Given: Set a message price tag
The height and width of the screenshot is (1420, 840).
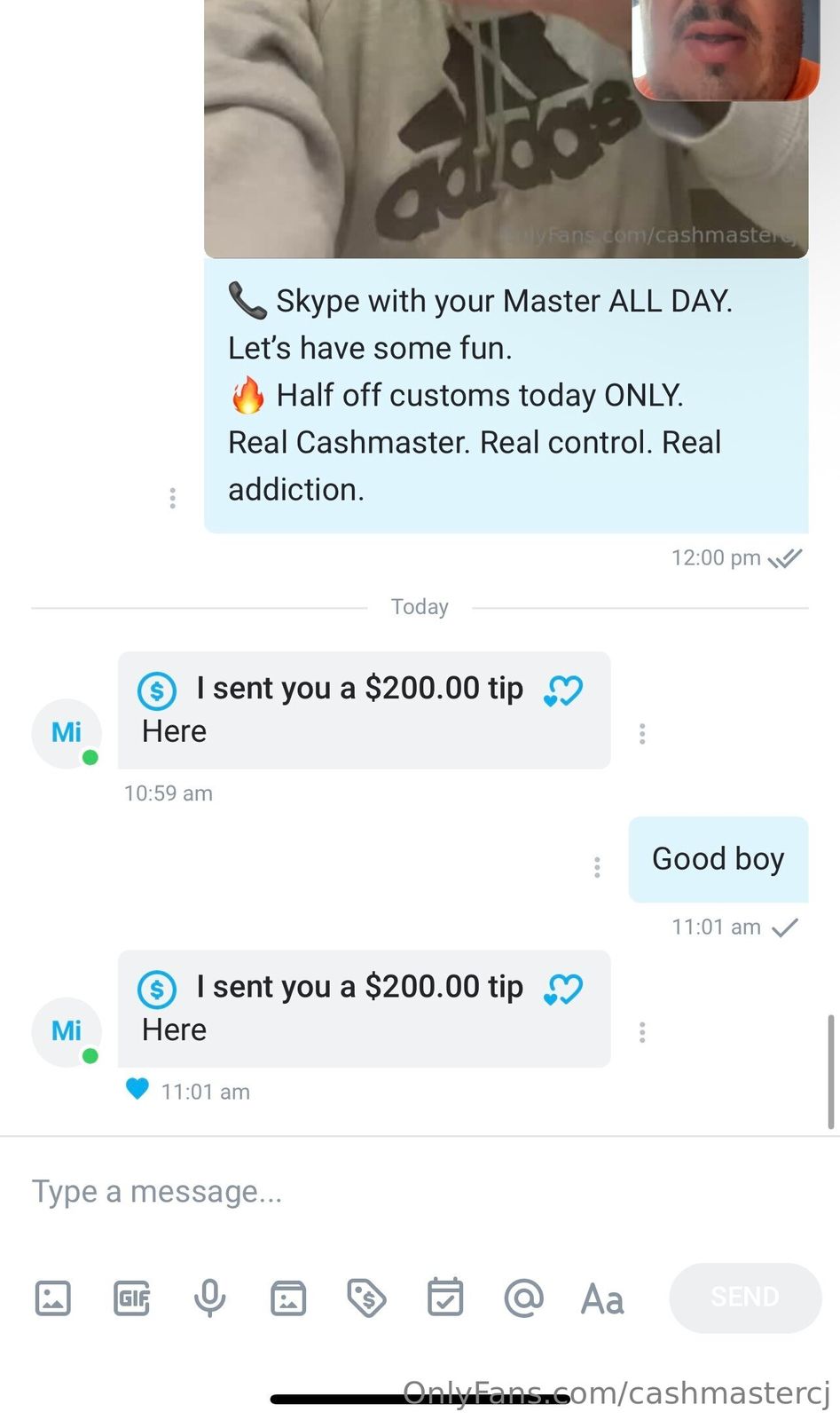Looking at the screenshot, I should (x=366, y=1298).
